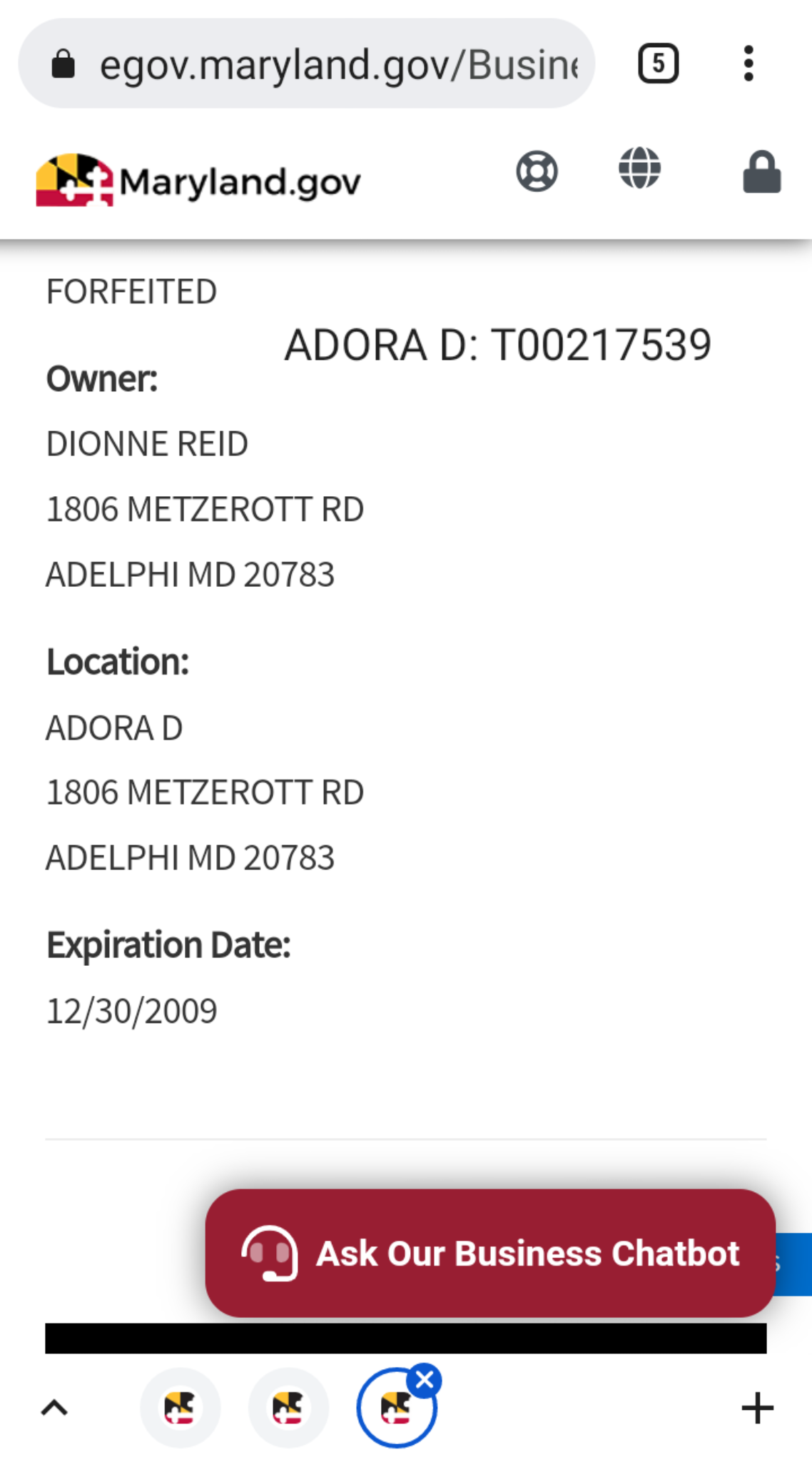The height and width of the screenshot is (1462, 812).
Task: Switch to the second tab in the group
Action: [x=288, y=1408]
